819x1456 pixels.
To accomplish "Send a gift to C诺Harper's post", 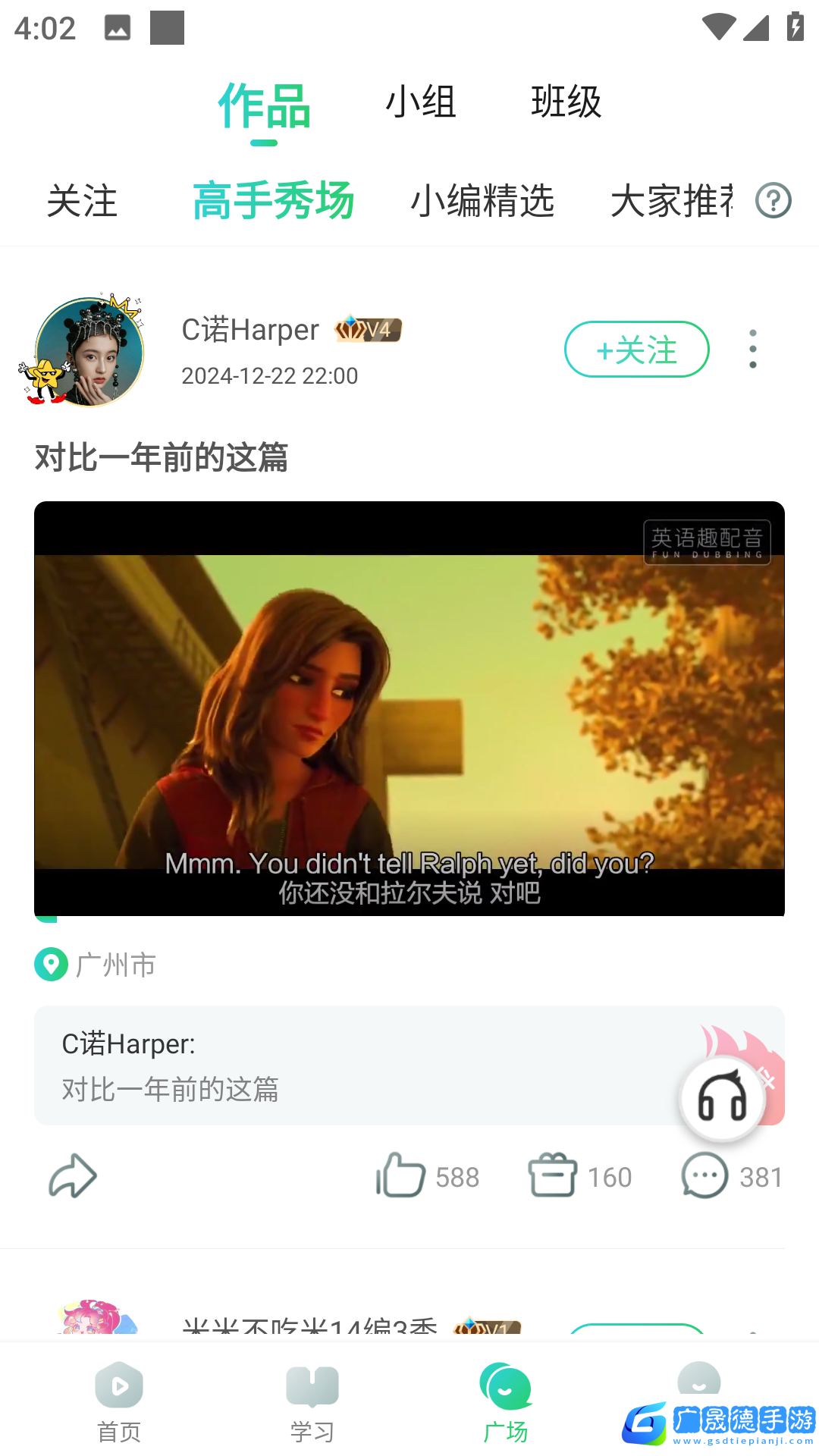I will tap(553, 1176).
